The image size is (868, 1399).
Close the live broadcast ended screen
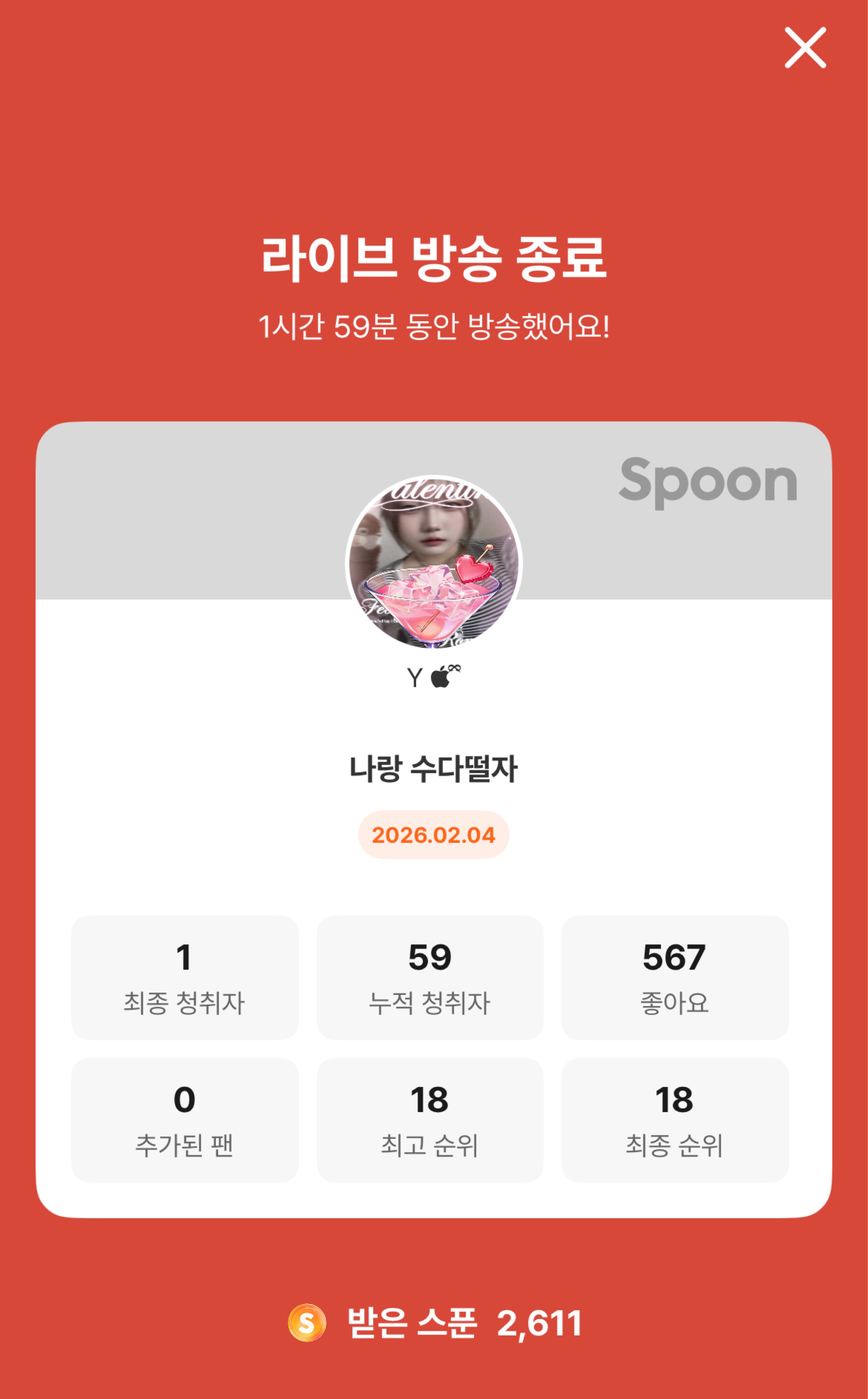[805, 48]
